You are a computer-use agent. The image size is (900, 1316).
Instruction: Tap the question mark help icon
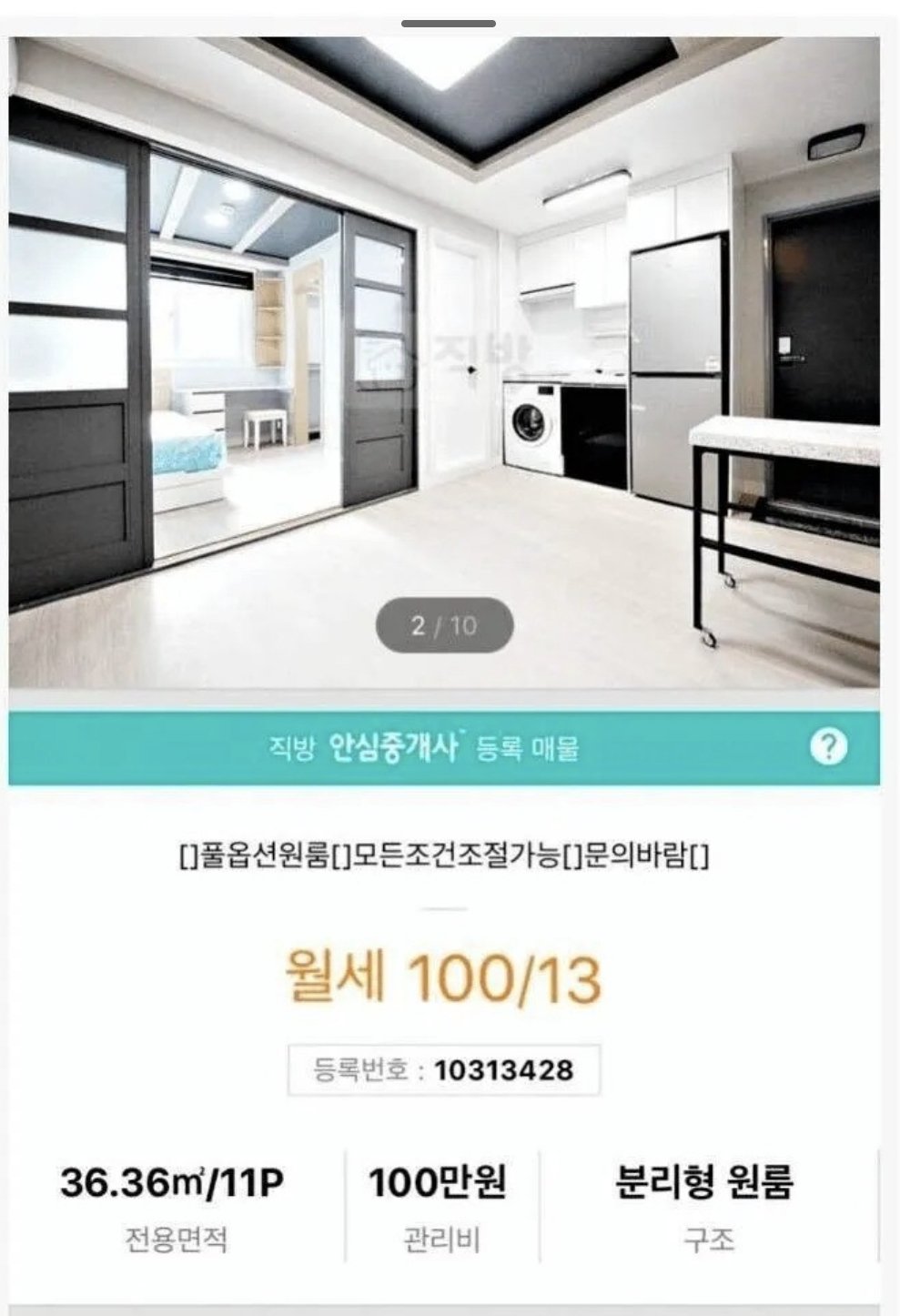click(x=828, y=747)
